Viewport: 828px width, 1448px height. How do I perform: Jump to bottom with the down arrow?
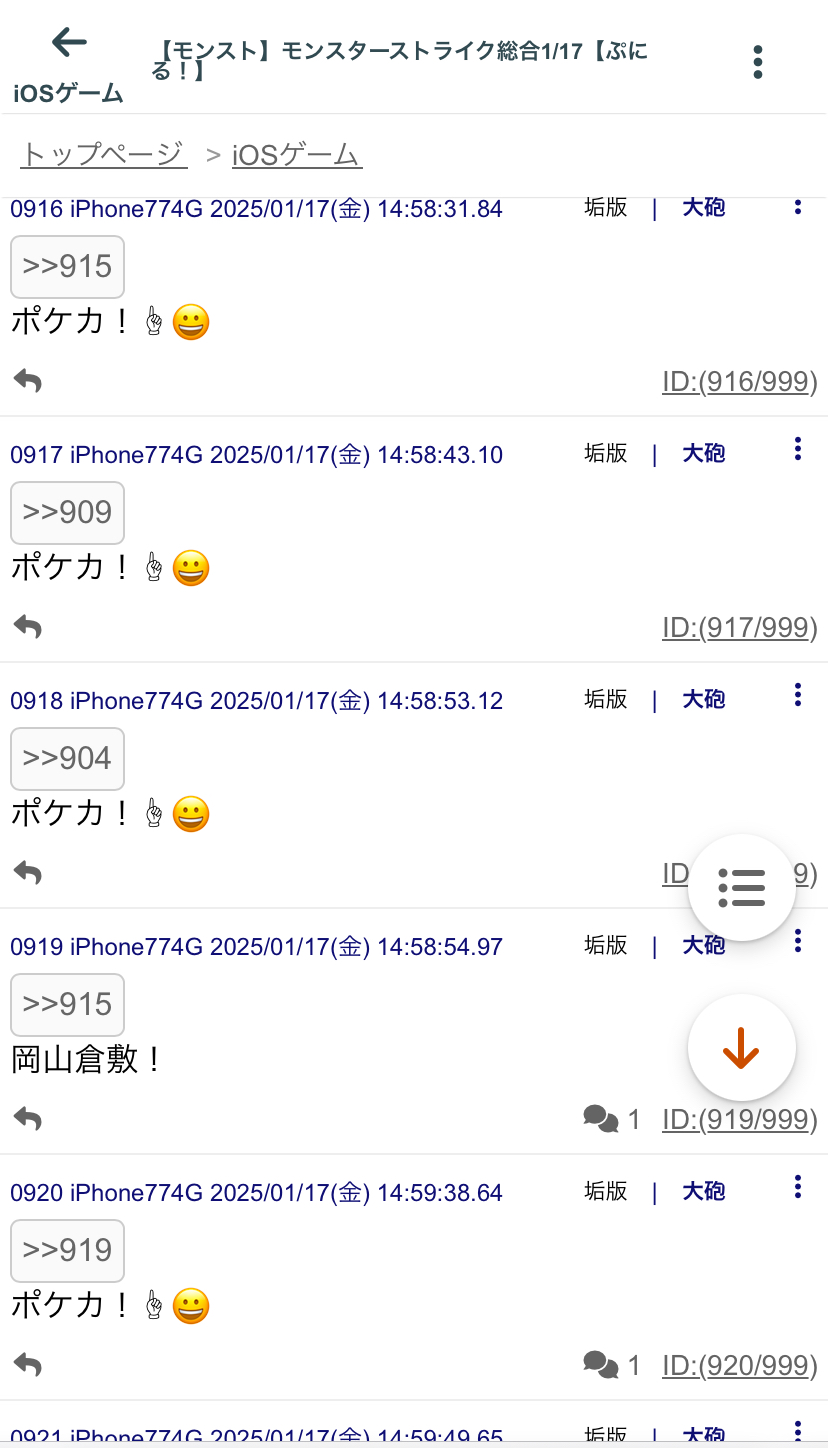click(741, 1048)
